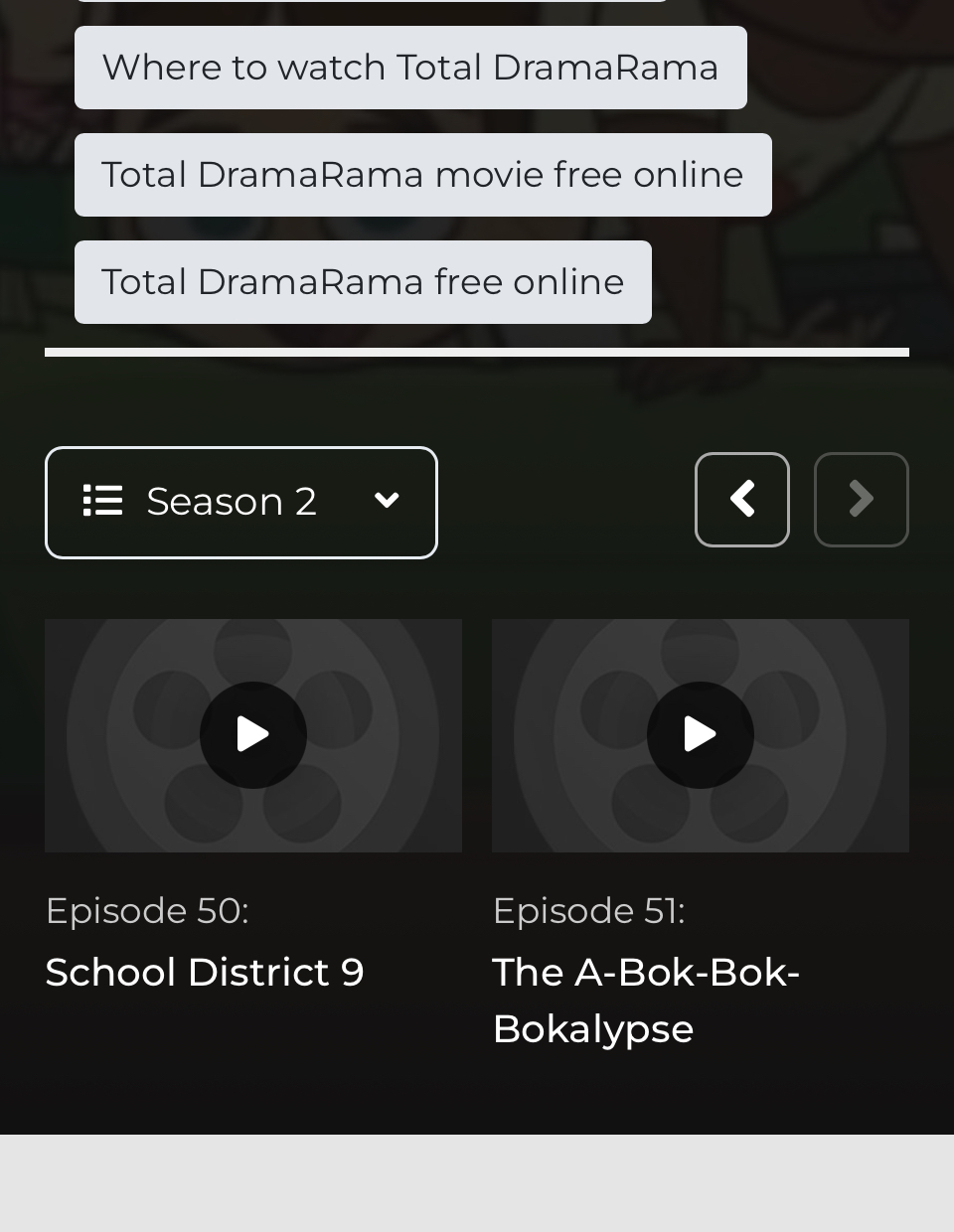
Task: Tap the right arrow for next episodes
Action: [x=861, y=500]
